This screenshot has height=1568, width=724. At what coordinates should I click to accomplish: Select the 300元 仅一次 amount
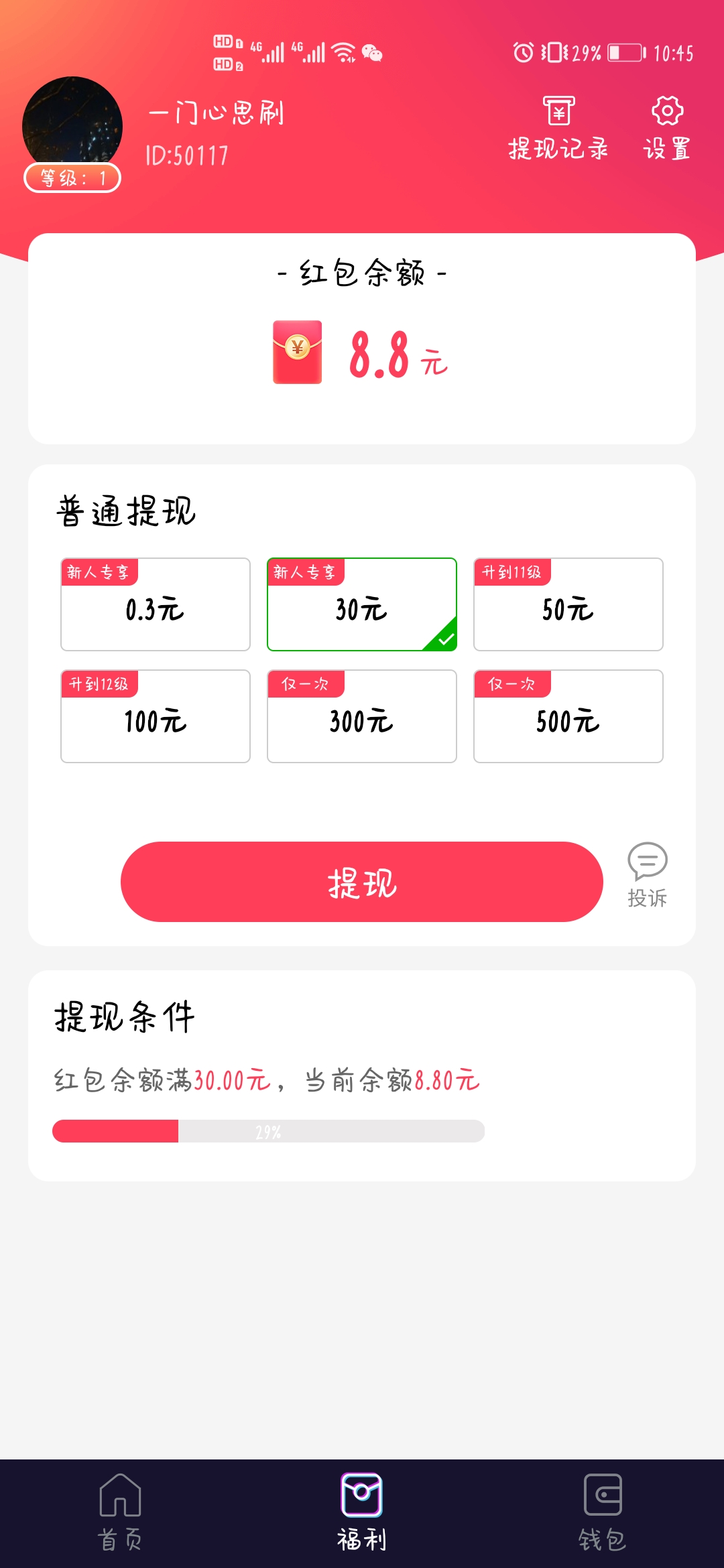tap(361, 716)
